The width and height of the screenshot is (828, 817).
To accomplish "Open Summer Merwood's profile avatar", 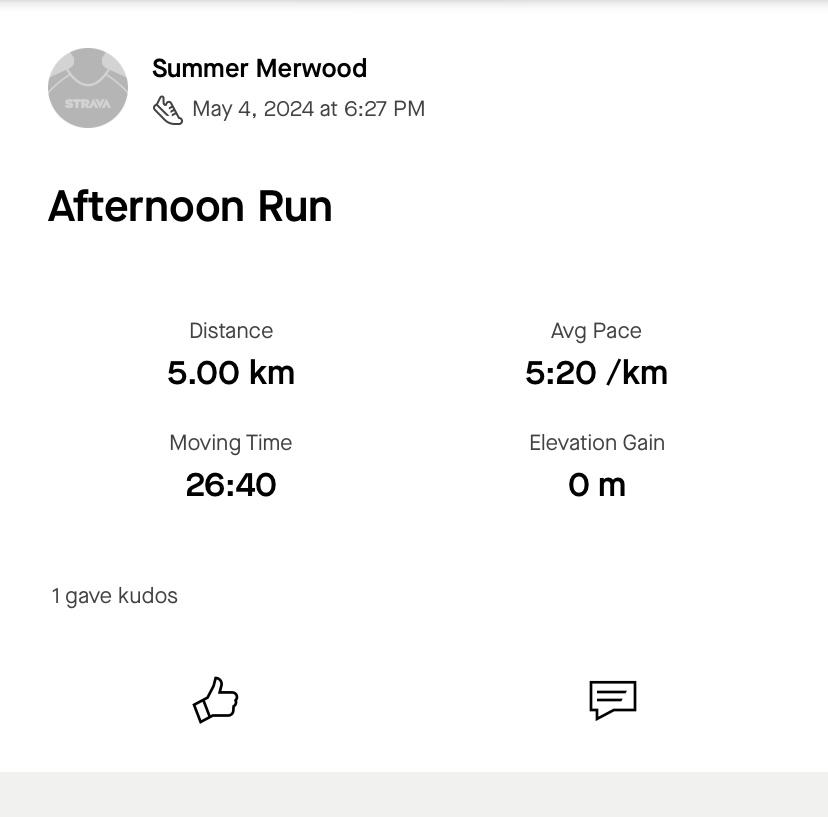I will [88, 88].
